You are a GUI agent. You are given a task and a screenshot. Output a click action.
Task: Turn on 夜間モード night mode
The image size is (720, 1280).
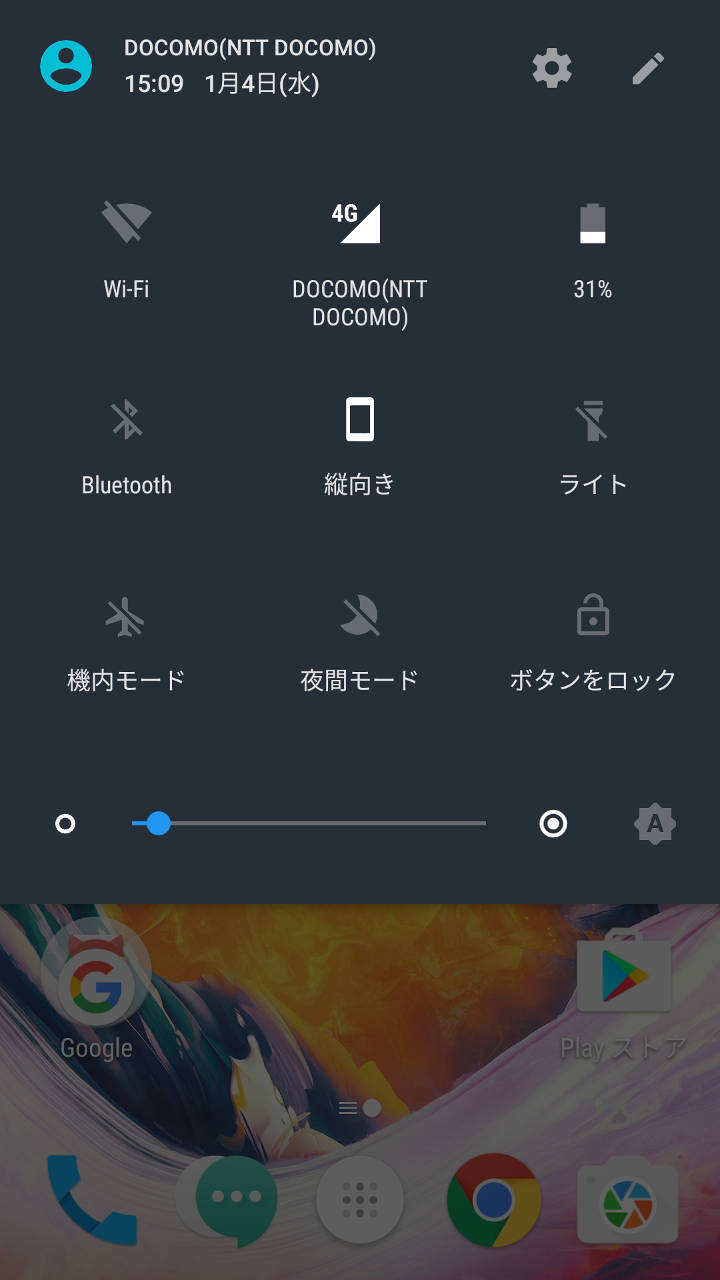click(x=359, y=617)
